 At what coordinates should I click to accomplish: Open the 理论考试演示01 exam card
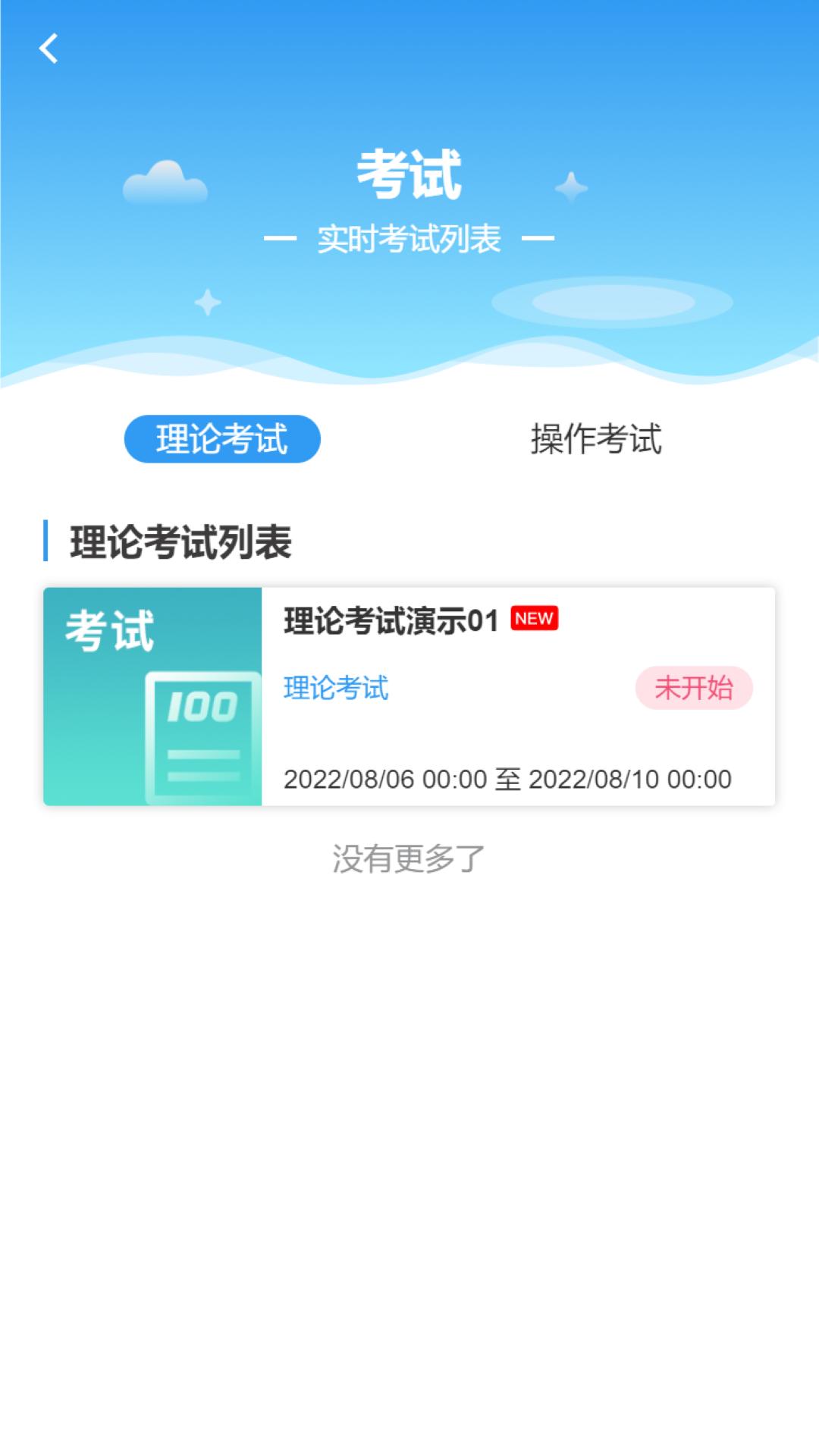pos(409,696)
